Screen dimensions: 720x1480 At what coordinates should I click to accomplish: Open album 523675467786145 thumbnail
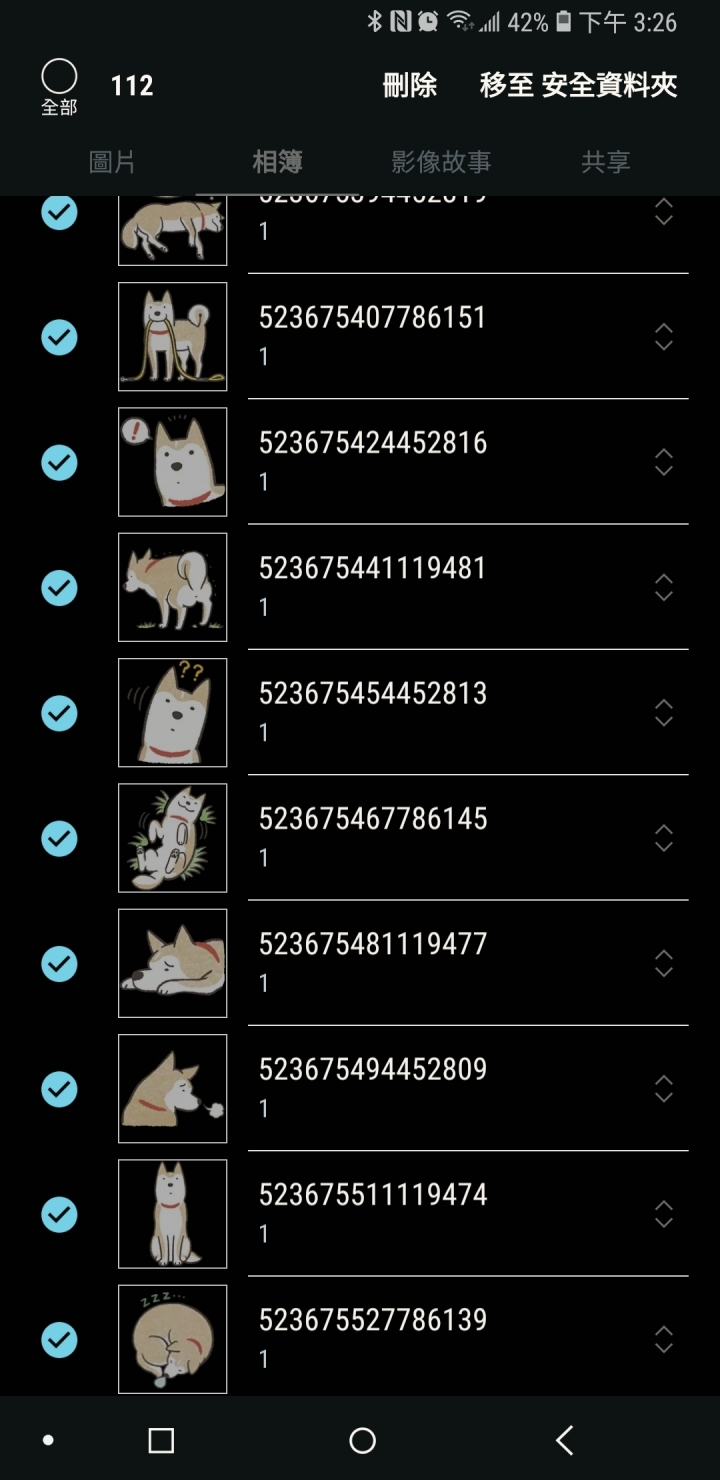point(172,838)
